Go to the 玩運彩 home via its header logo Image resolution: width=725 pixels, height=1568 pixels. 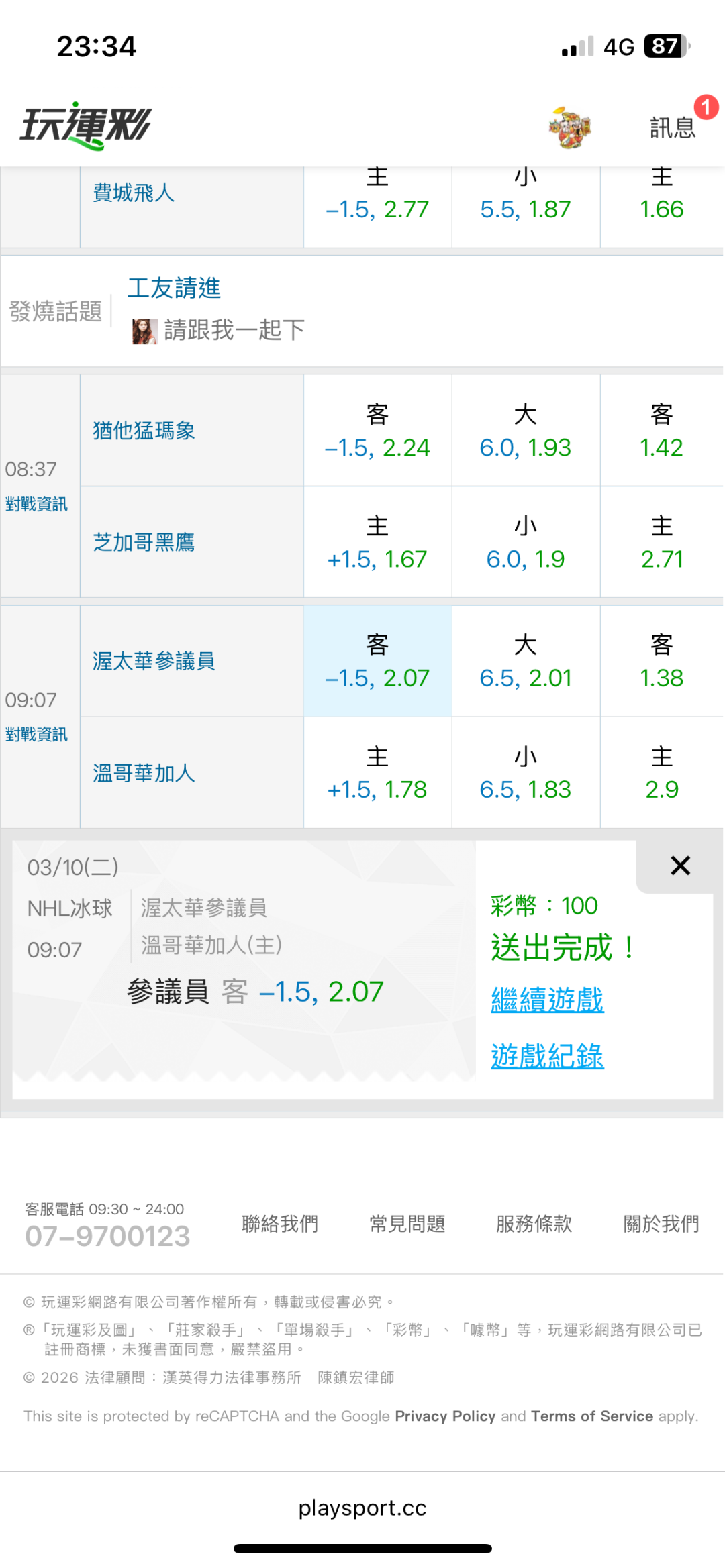(85, 125)
